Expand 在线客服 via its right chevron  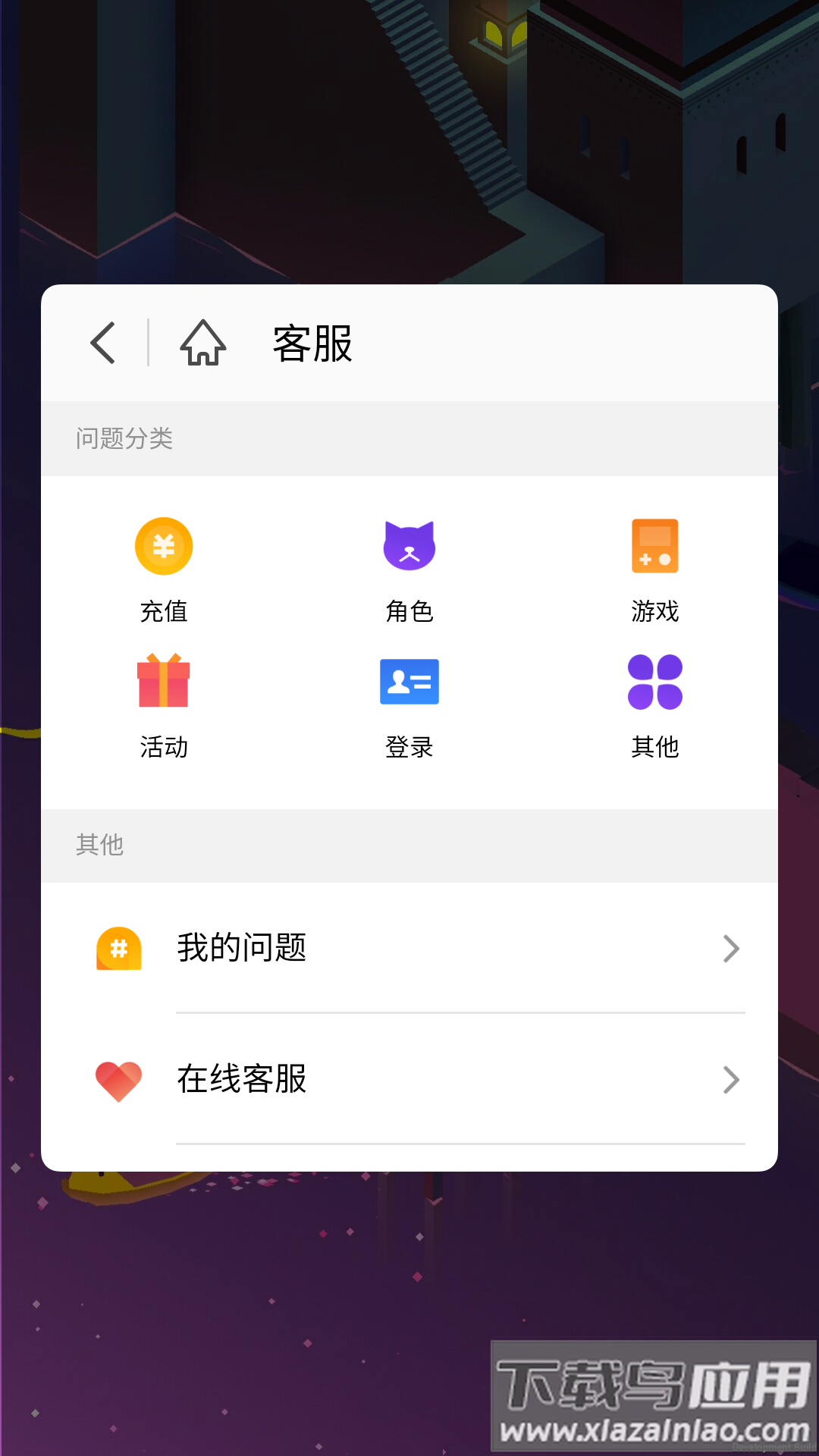[x=730, y=1080]
